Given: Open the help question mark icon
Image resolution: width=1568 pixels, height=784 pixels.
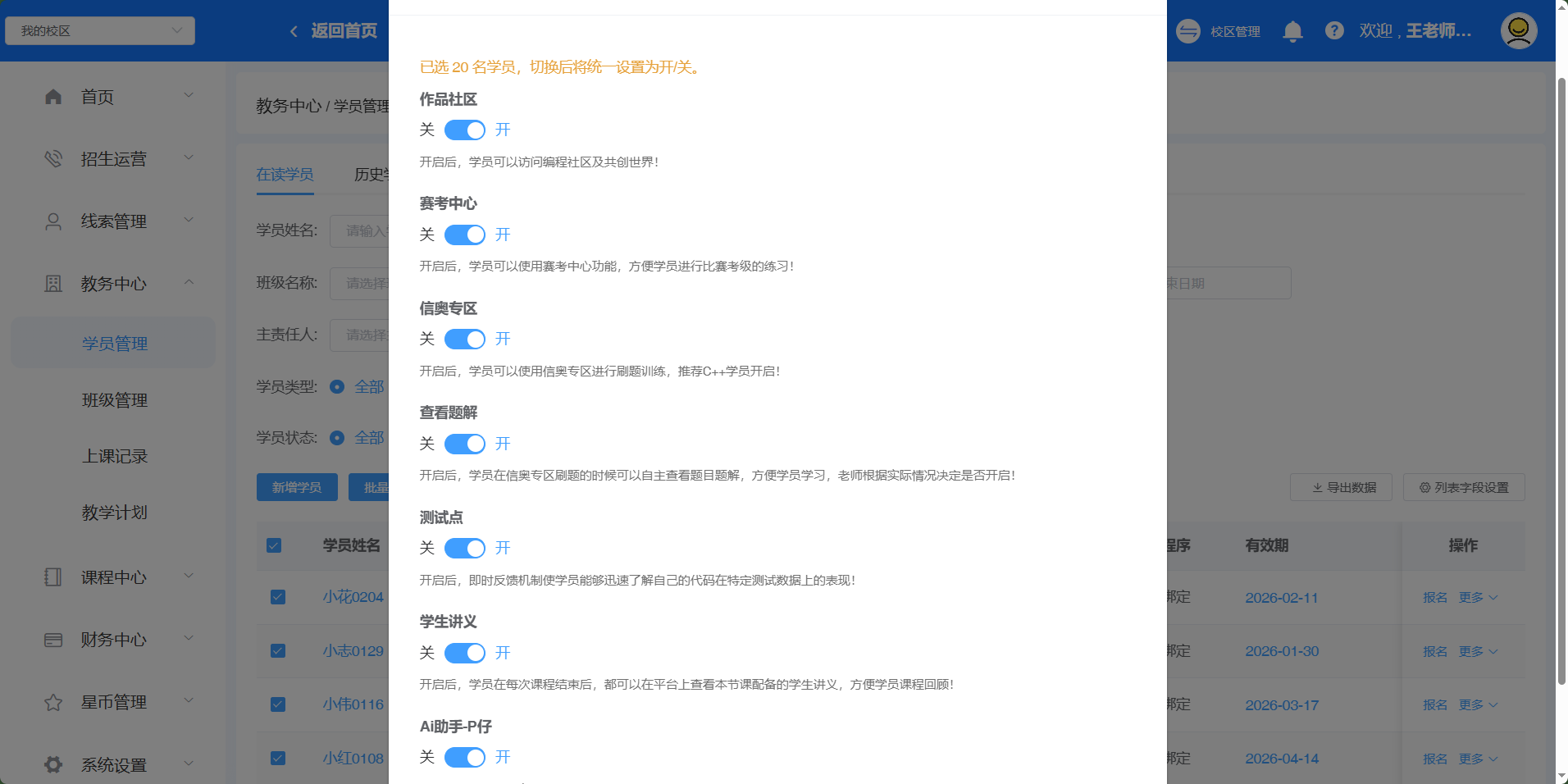Looking at the screenshot, I should 1334,31.
